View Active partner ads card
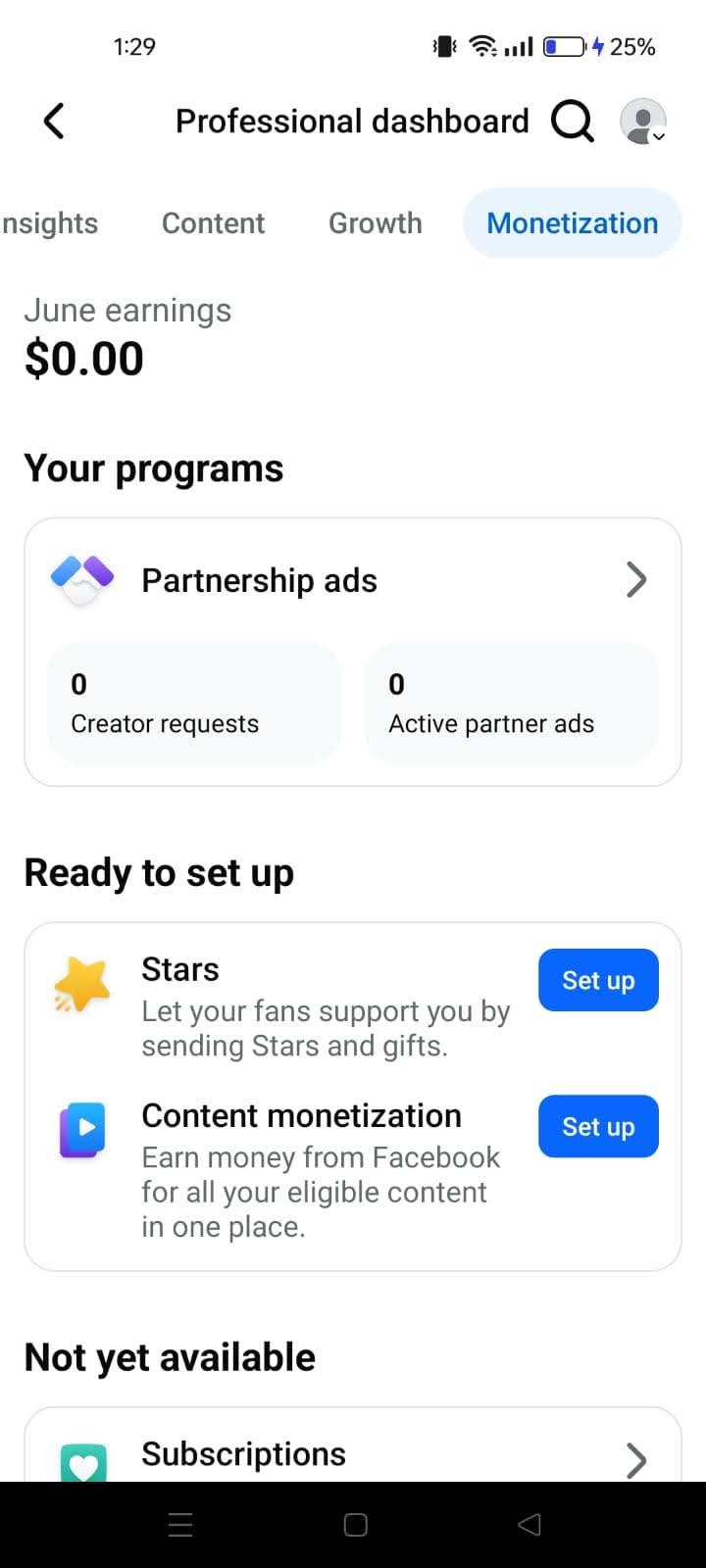 tap(512, 703)
